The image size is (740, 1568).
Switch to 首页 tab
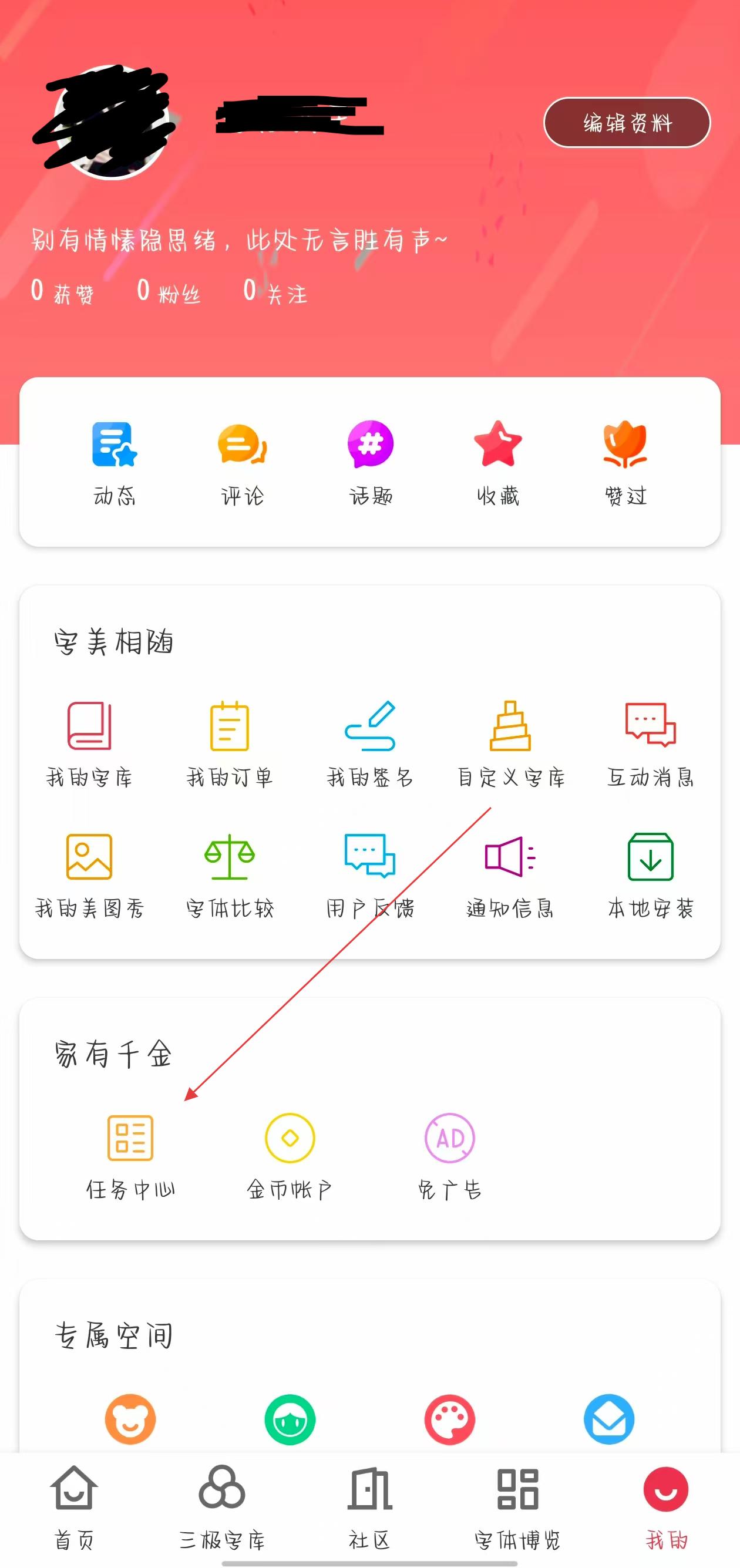point(73,1507)
